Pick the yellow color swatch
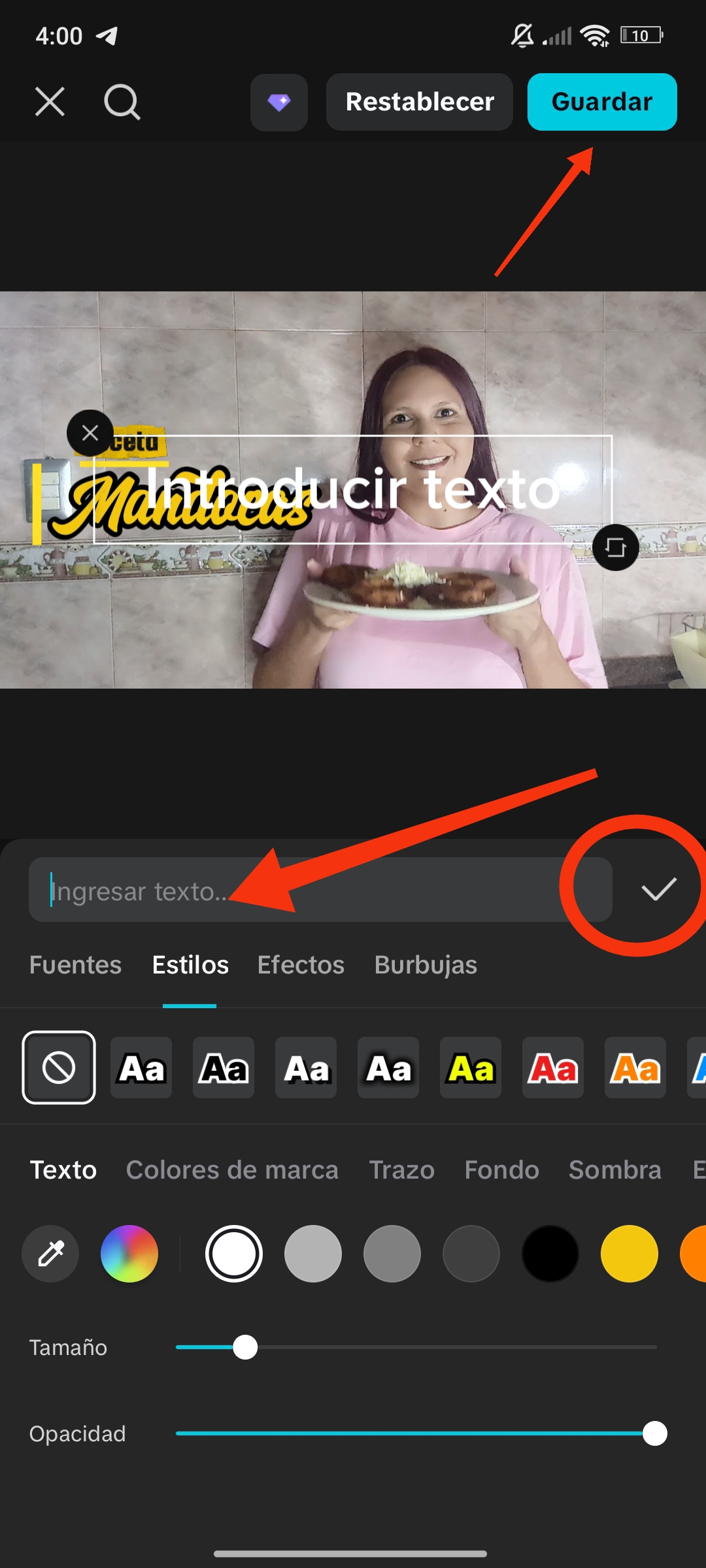The height and width of the screenshot is (1568, 706). coord(630,1254)
